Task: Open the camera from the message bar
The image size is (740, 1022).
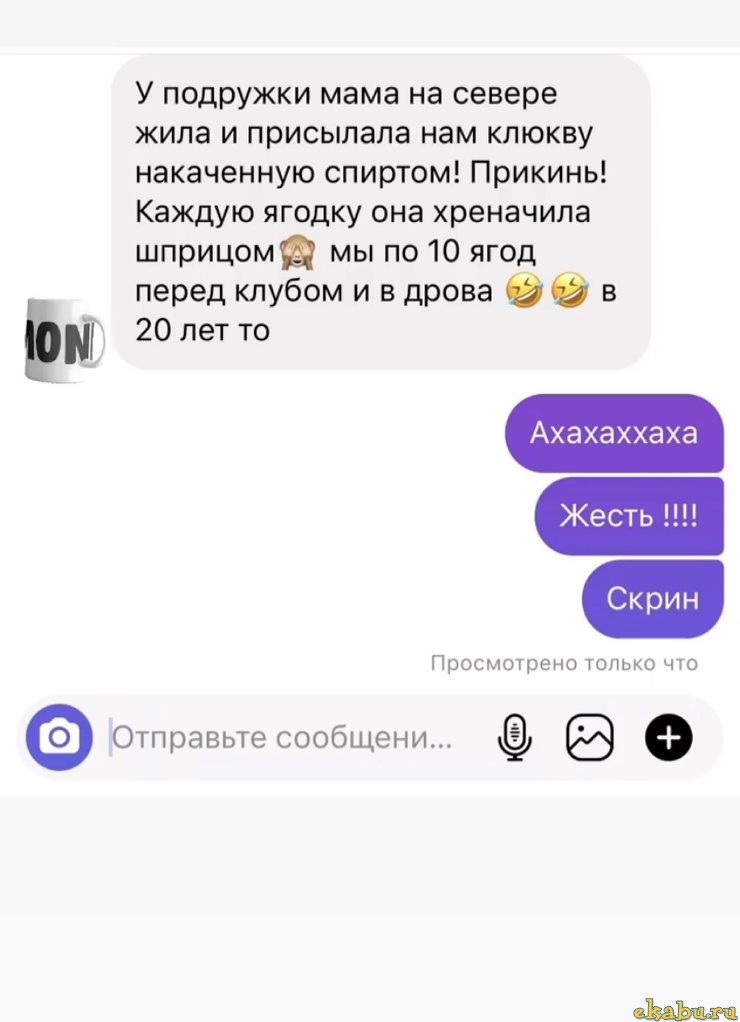Action: point(58,738)
